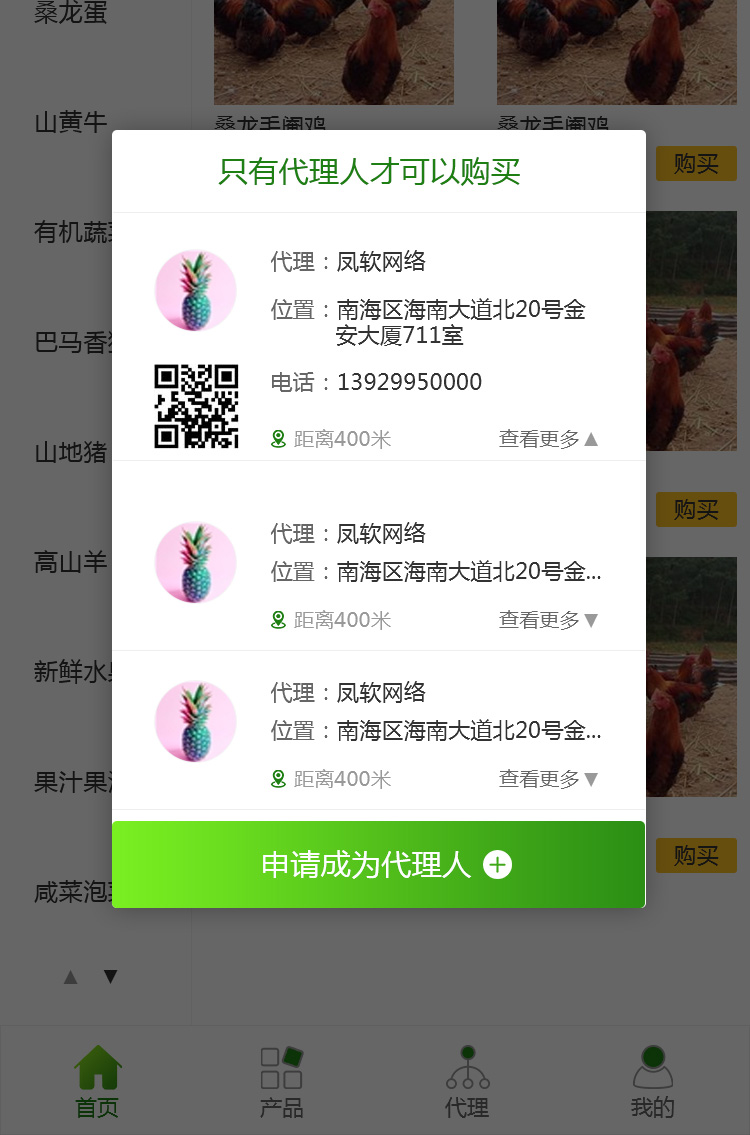This screenshot has height=1135, width=750.
Task: Select the 山黄牛 category
Action: pos(70,123)
